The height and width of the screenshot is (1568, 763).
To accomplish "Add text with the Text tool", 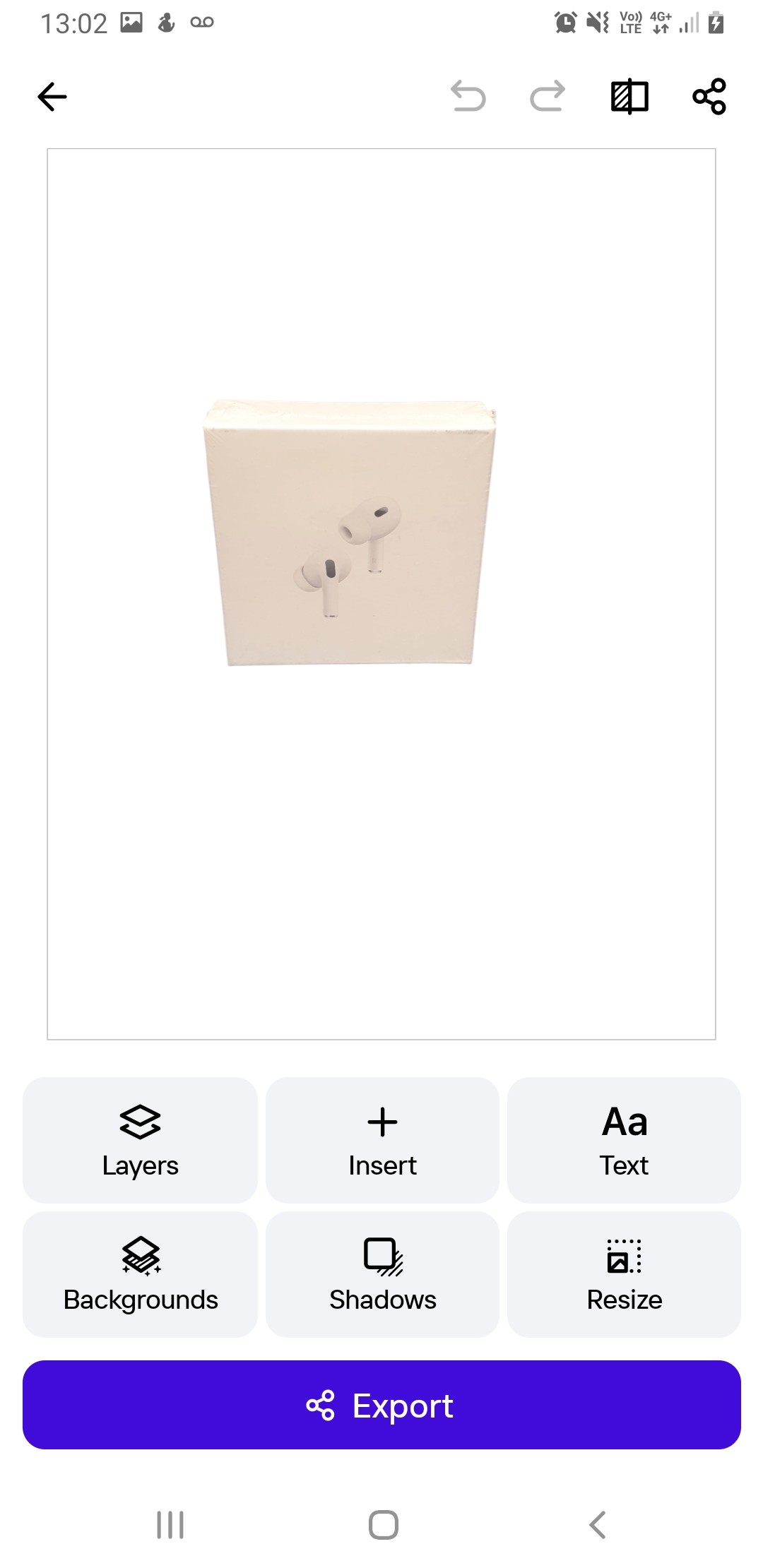I will 624,1140.
